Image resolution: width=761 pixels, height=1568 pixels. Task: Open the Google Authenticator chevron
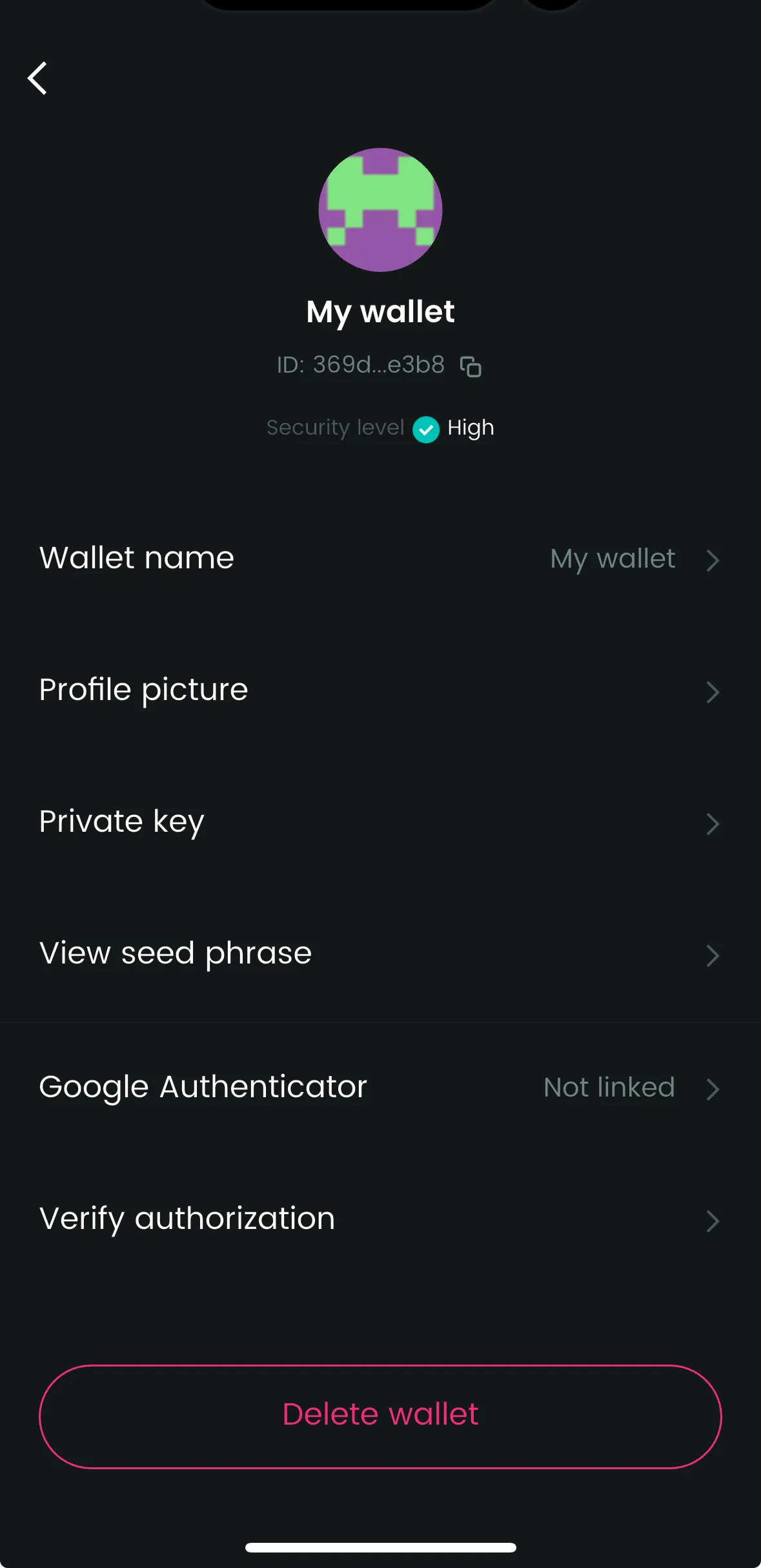click(x=713, y=1089)
